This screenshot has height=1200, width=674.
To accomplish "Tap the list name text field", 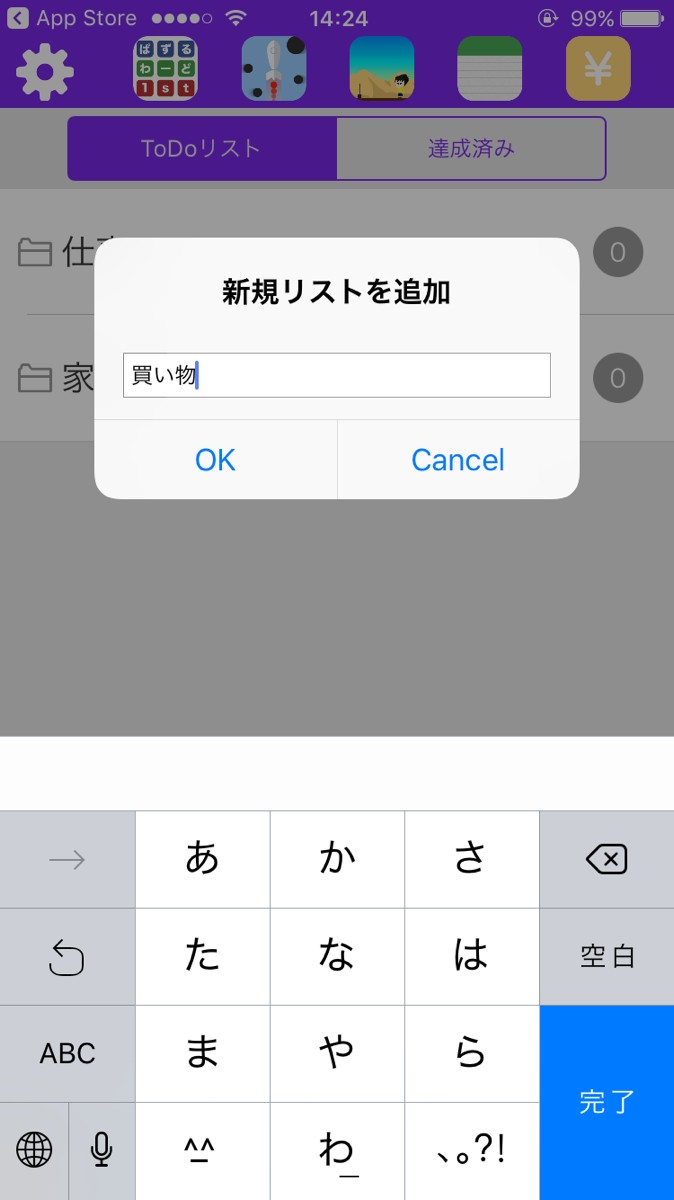I will (x=336, y=375).
